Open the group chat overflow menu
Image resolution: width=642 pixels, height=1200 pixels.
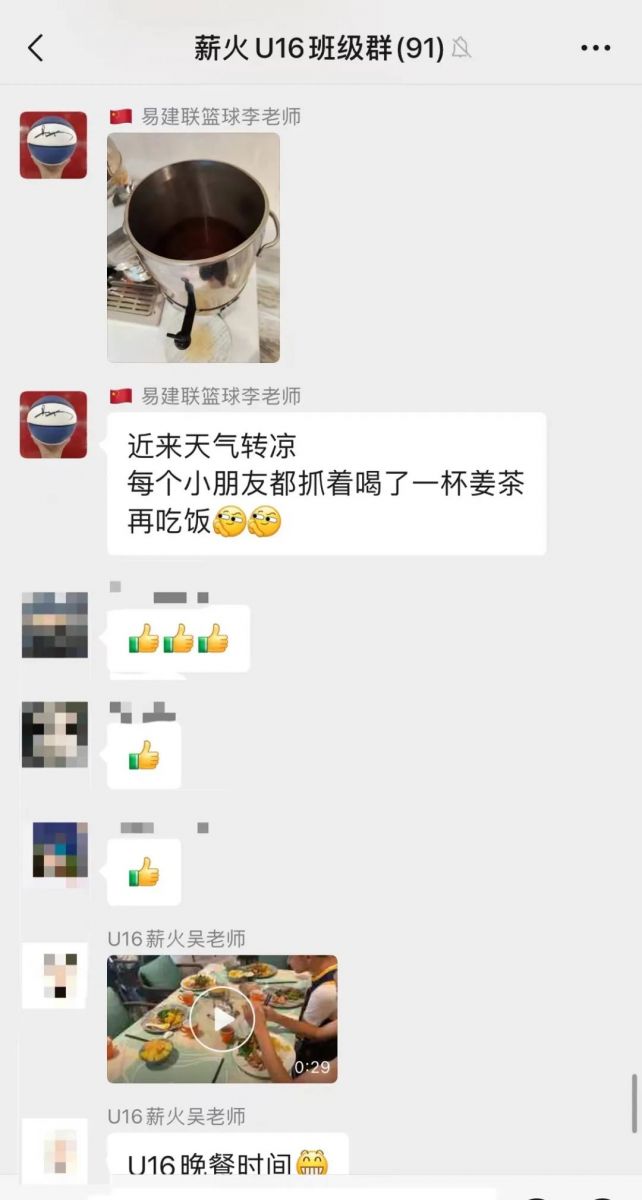point(595,48)
